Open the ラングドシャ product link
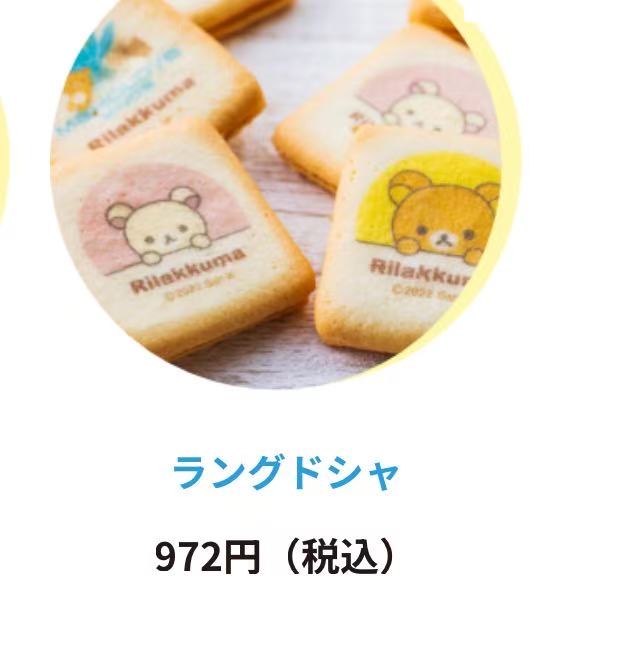The image size is (620, 647). pos(286,473)
